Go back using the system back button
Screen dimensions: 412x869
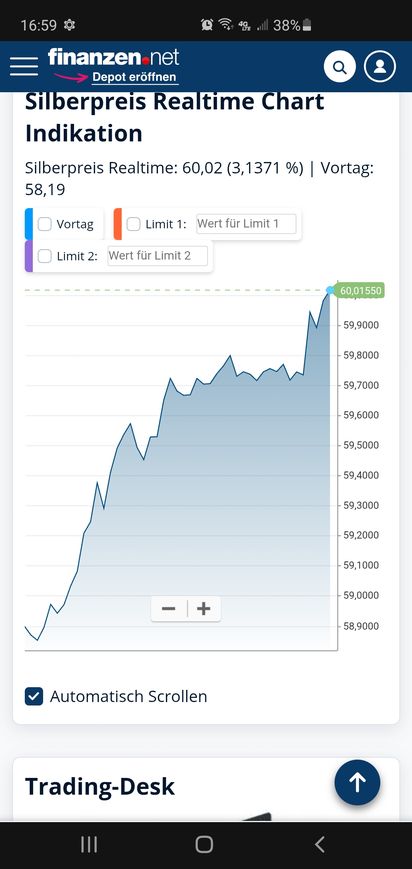pyautogui.click(x=319, y=844)
